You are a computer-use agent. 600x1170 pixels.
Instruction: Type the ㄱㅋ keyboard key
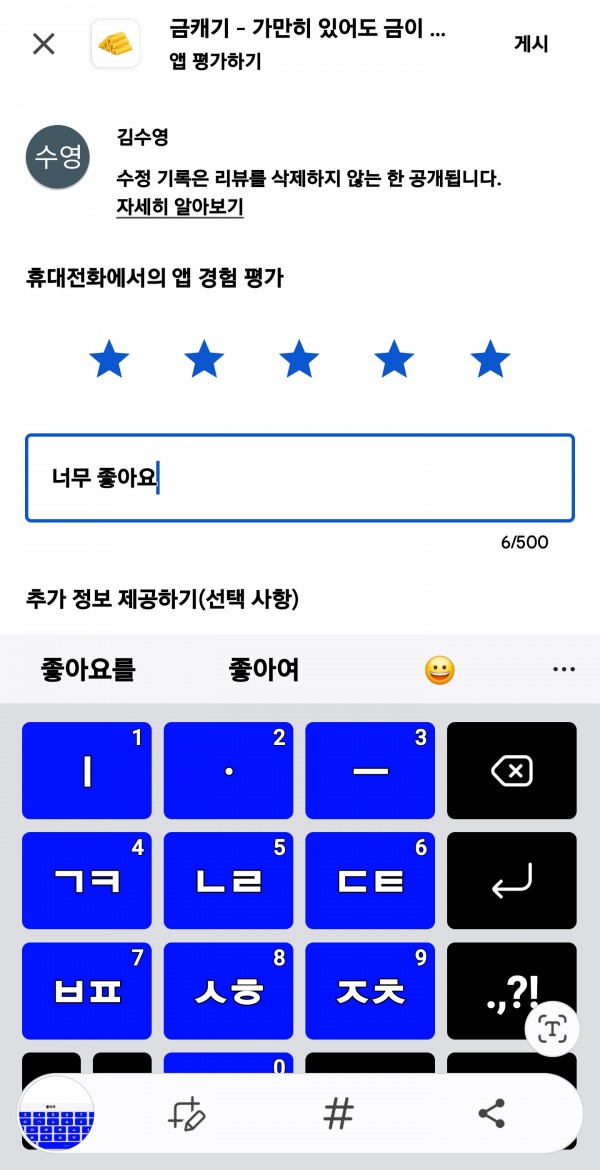pos(87,880)
